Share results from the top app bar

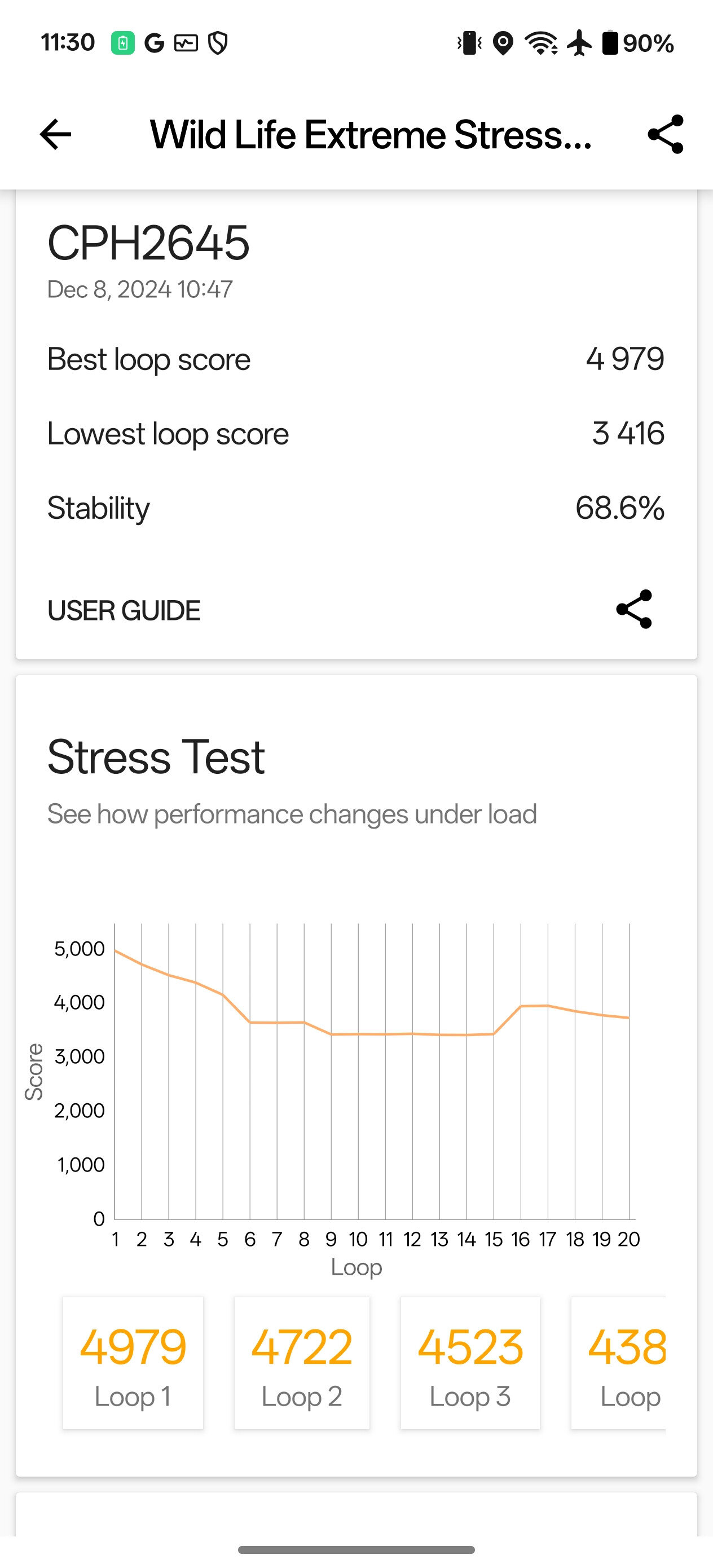[x=666, y=135]
